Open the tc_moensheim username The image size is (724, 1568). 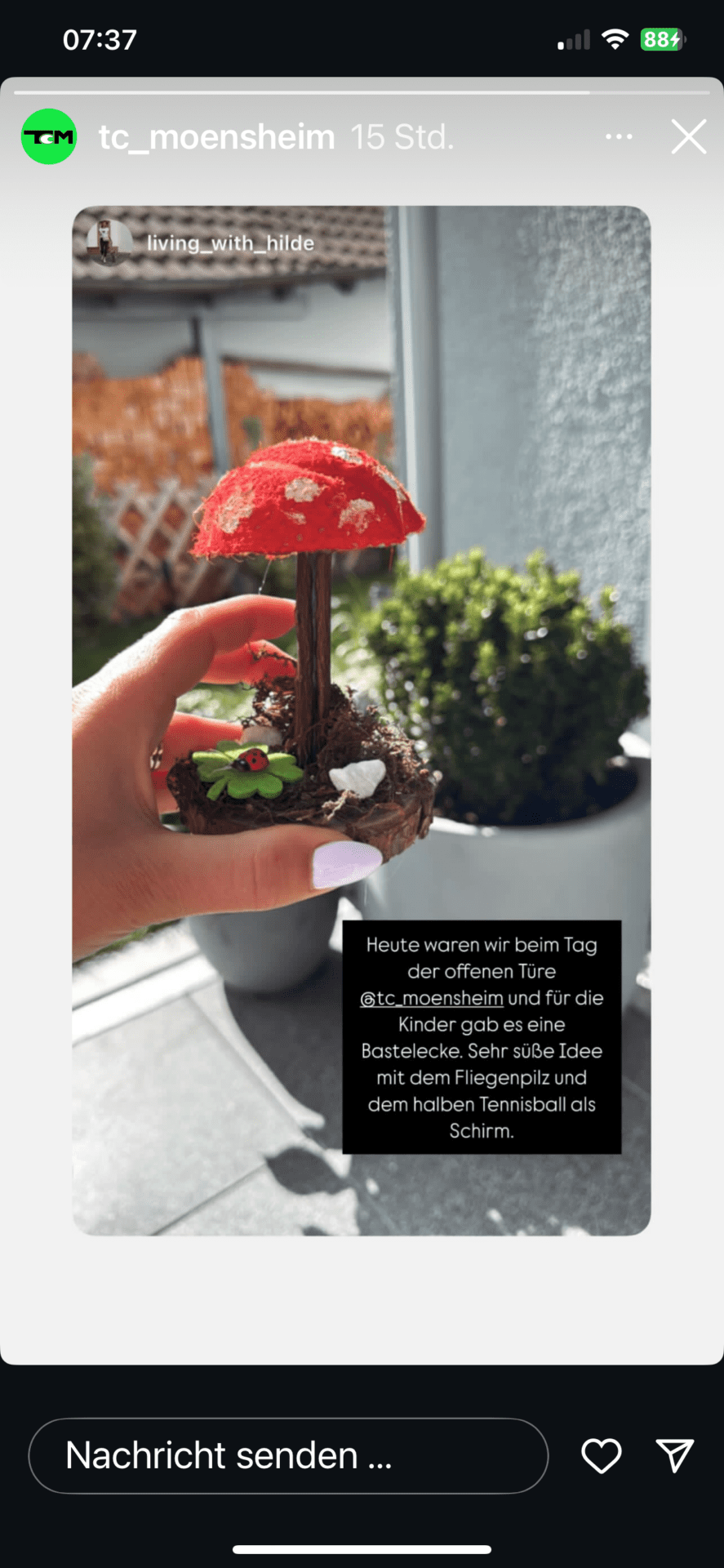point(217,137)
